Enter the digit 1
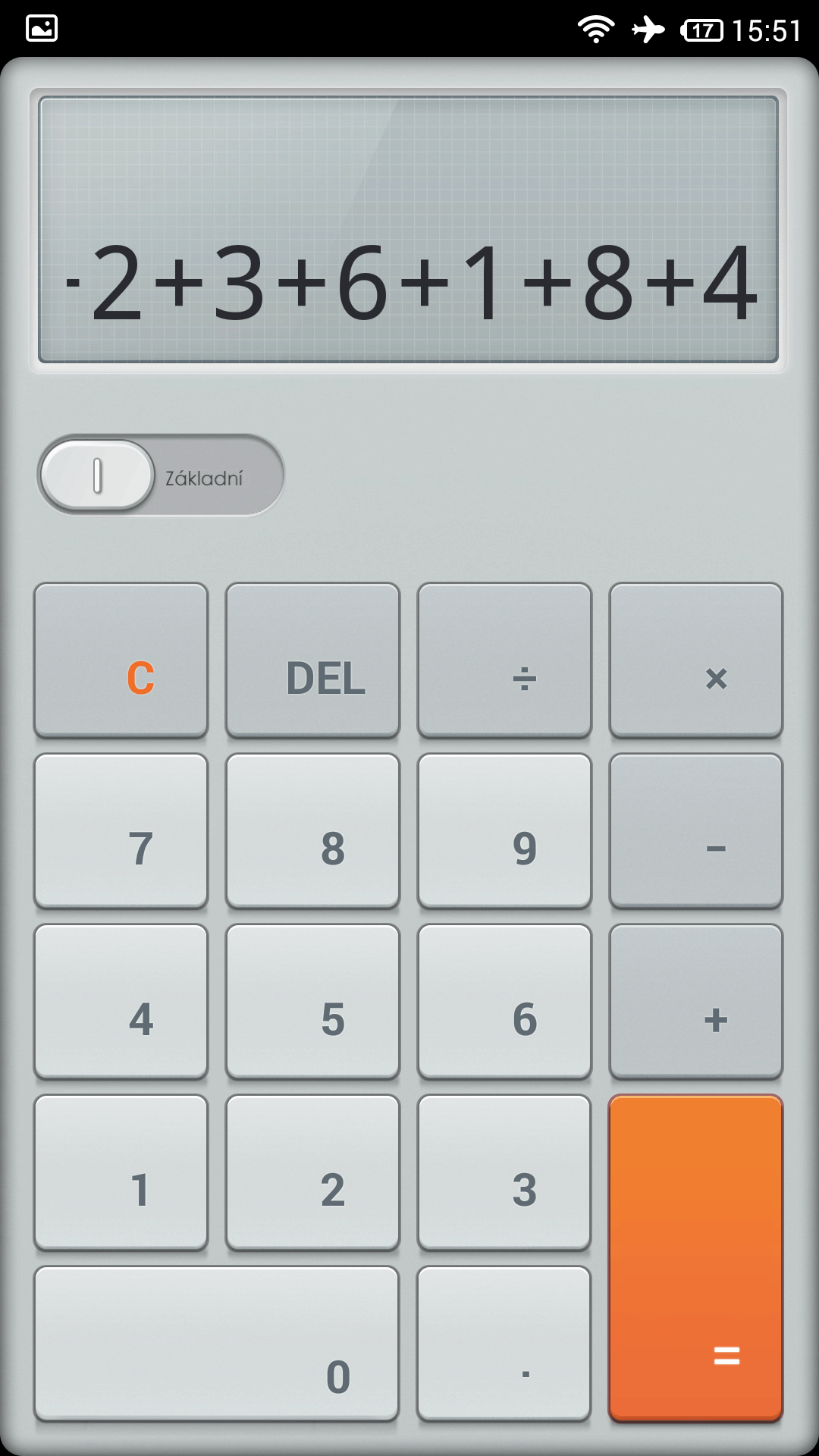Image resolution: width=819 pixels, height=1456 pixels. (x=121, y=1172)
